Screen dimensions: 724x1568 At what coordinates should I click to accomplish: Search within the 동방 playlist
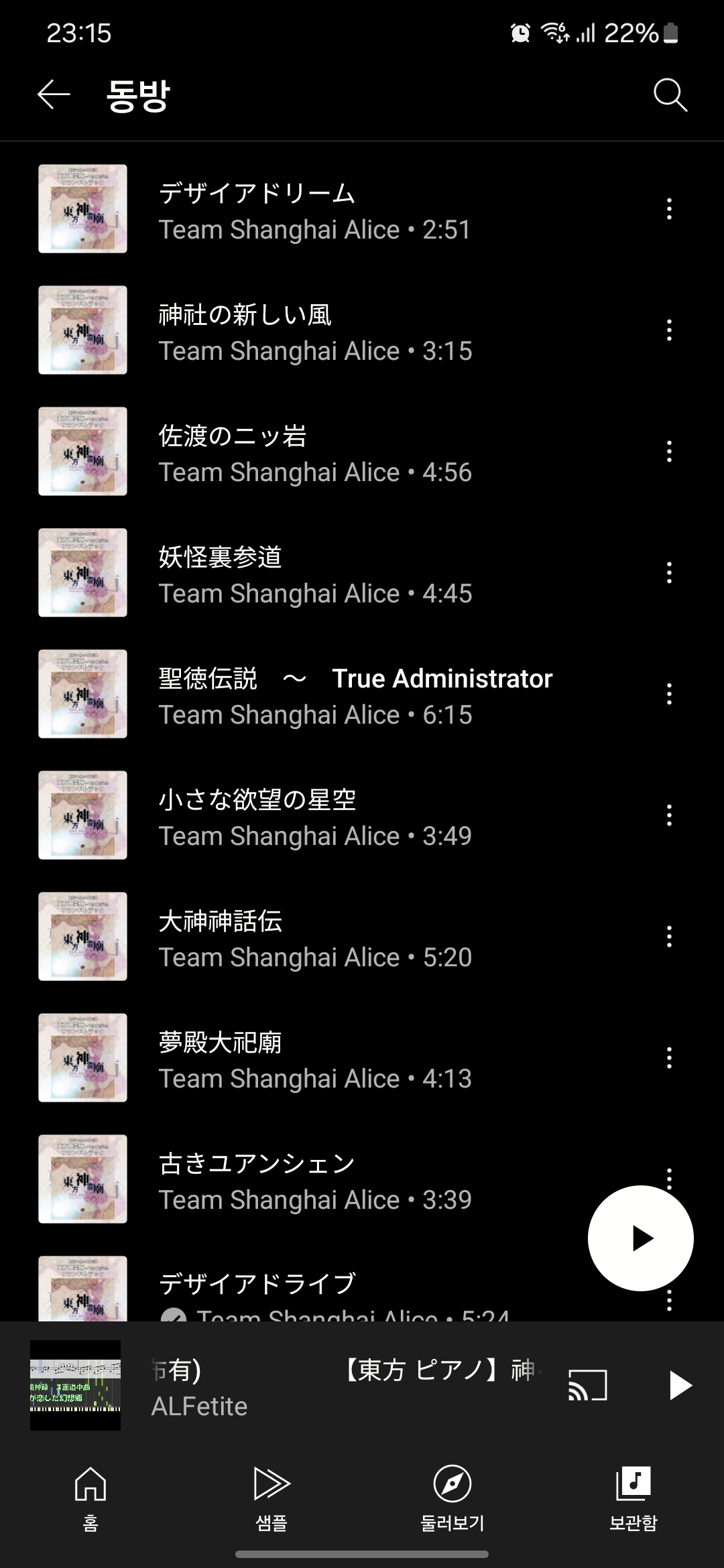coord(670,94)
